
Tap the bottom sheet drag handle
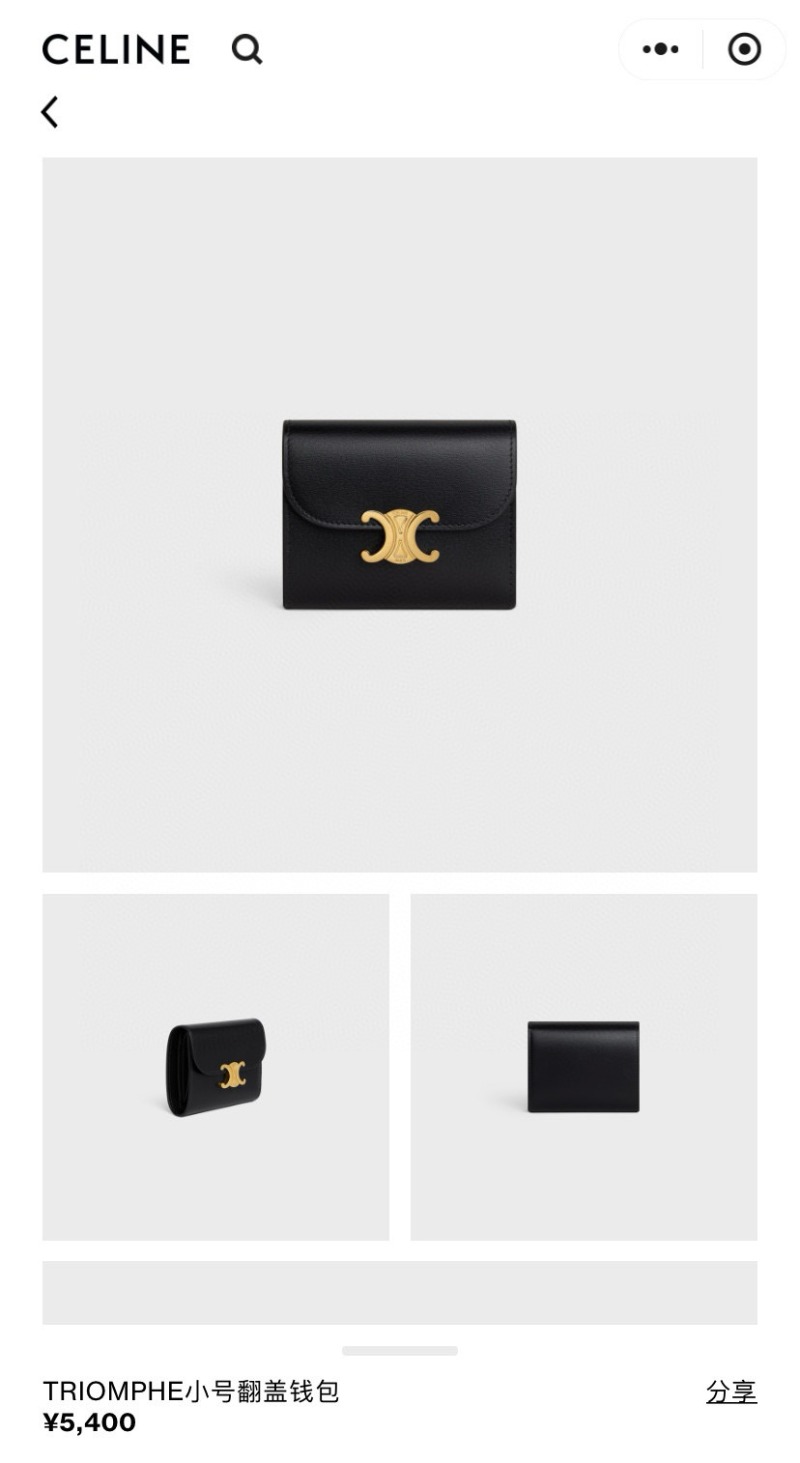(399, 1351)
